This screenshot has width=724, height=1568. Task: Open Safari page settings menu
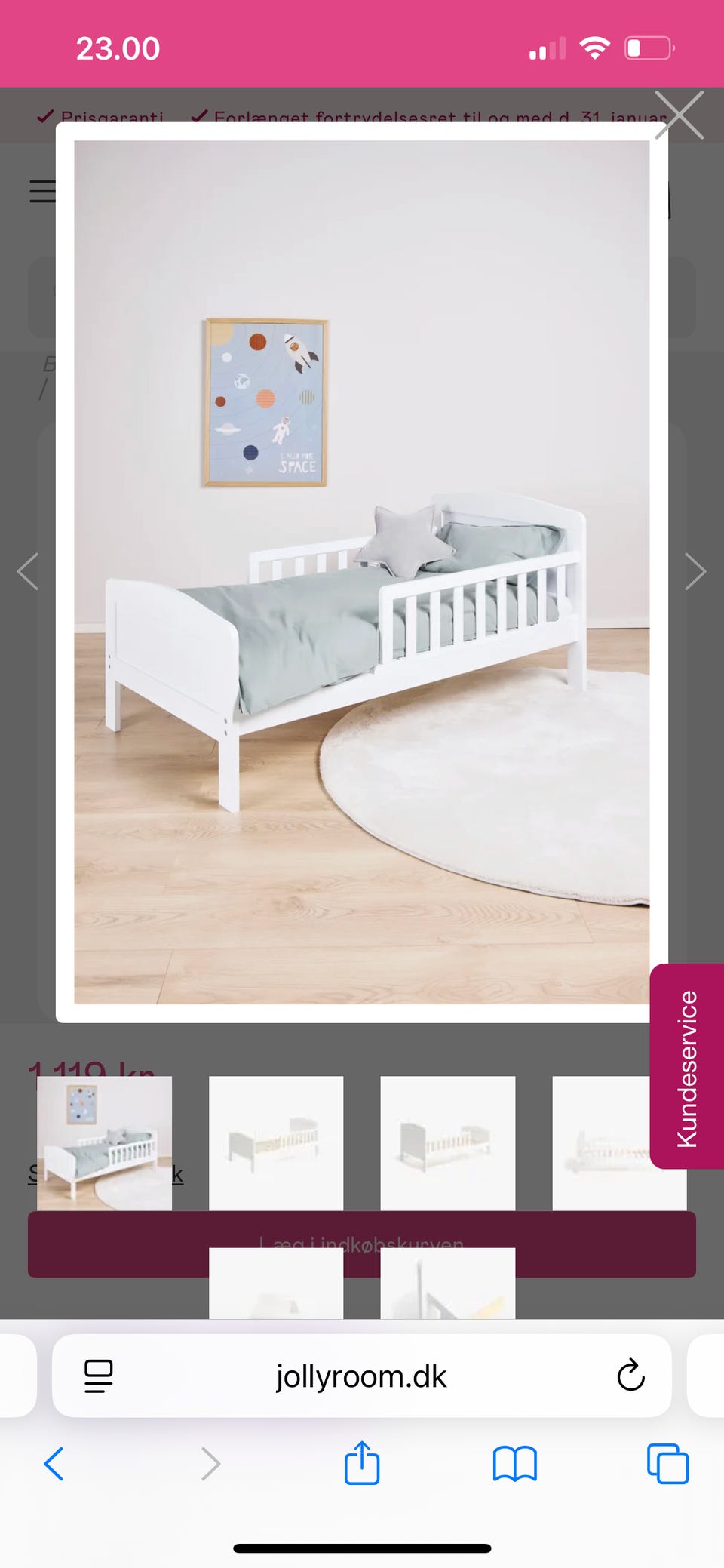(x=99, y=1376)
